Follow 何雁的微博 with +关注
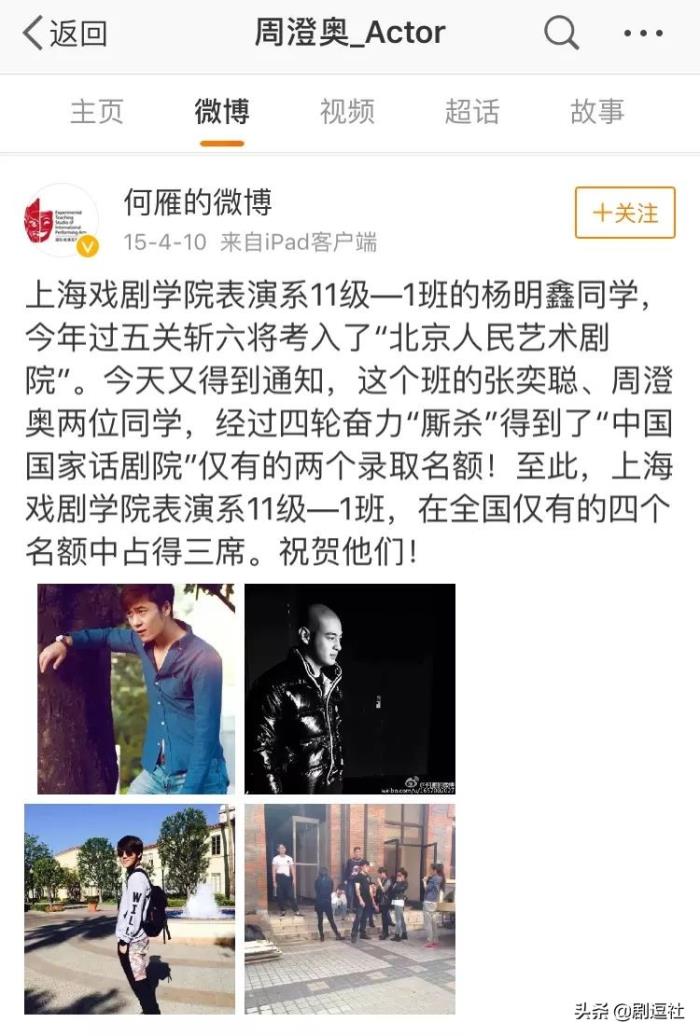The image size is (700, 1036). click(x=625, y=213)
